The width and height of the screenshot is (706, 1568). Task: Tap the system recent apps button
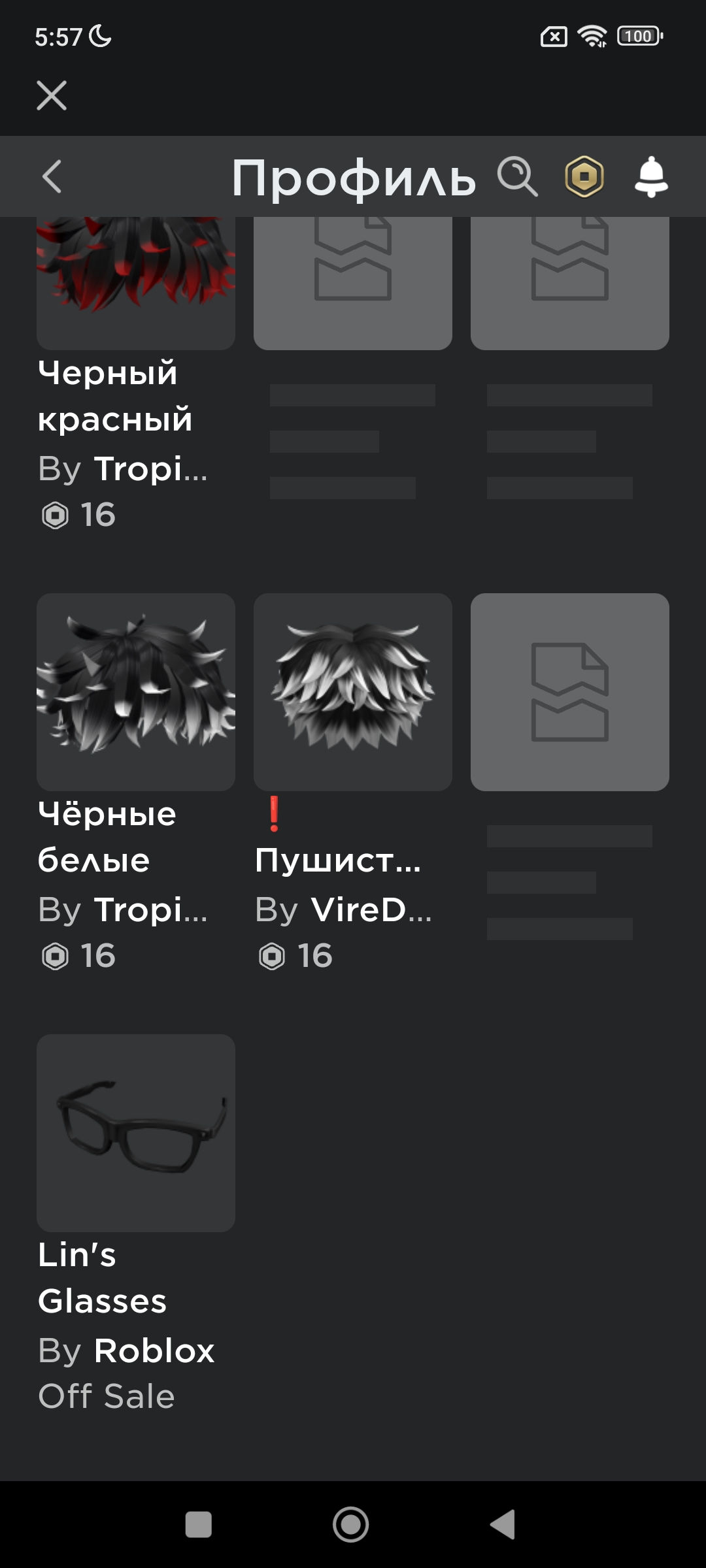[199, 1524]
